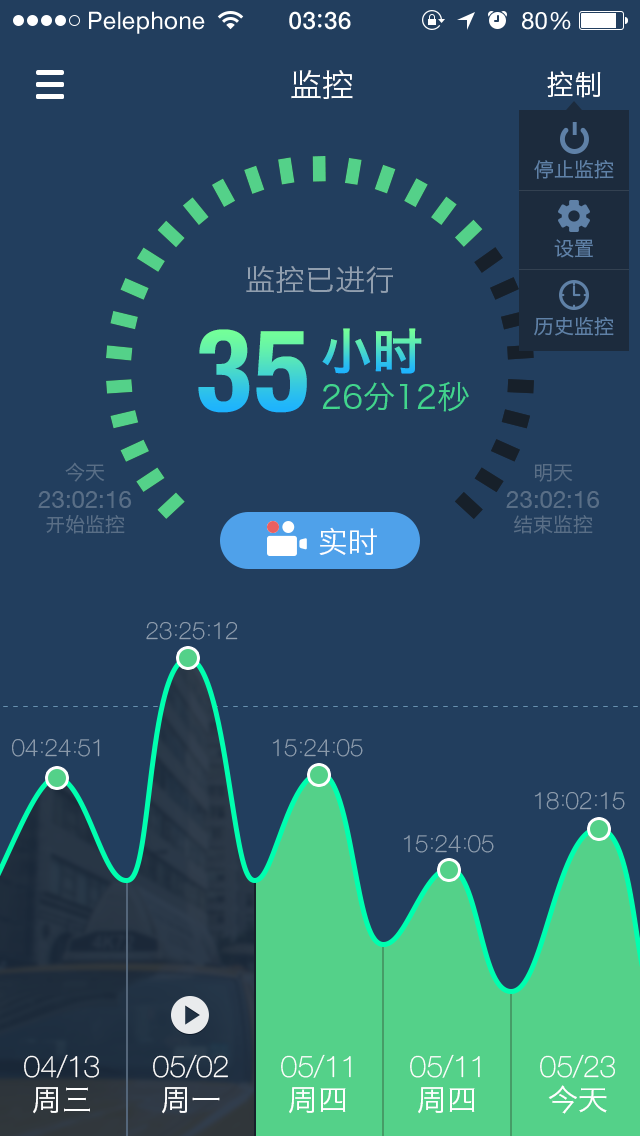Select the 05/23 今天 column
The image size is (640, 1136).
click(x=577, y=1083)
